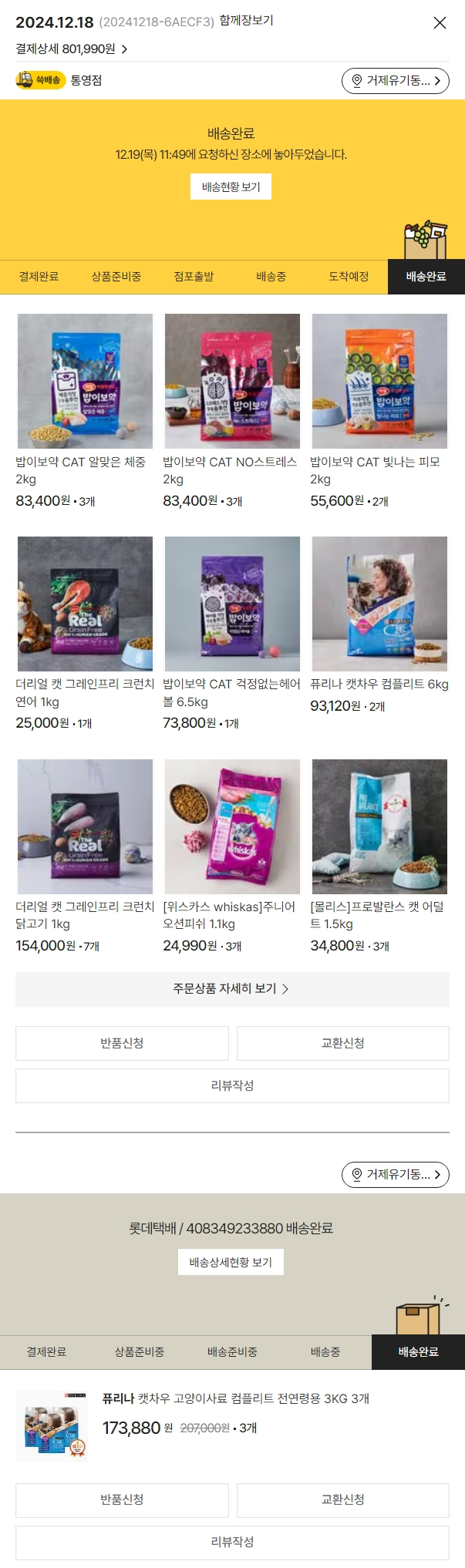
Task: Tap 배송상세현황 보기 for 롯데택배 shipment
Action: (231, 1262)
